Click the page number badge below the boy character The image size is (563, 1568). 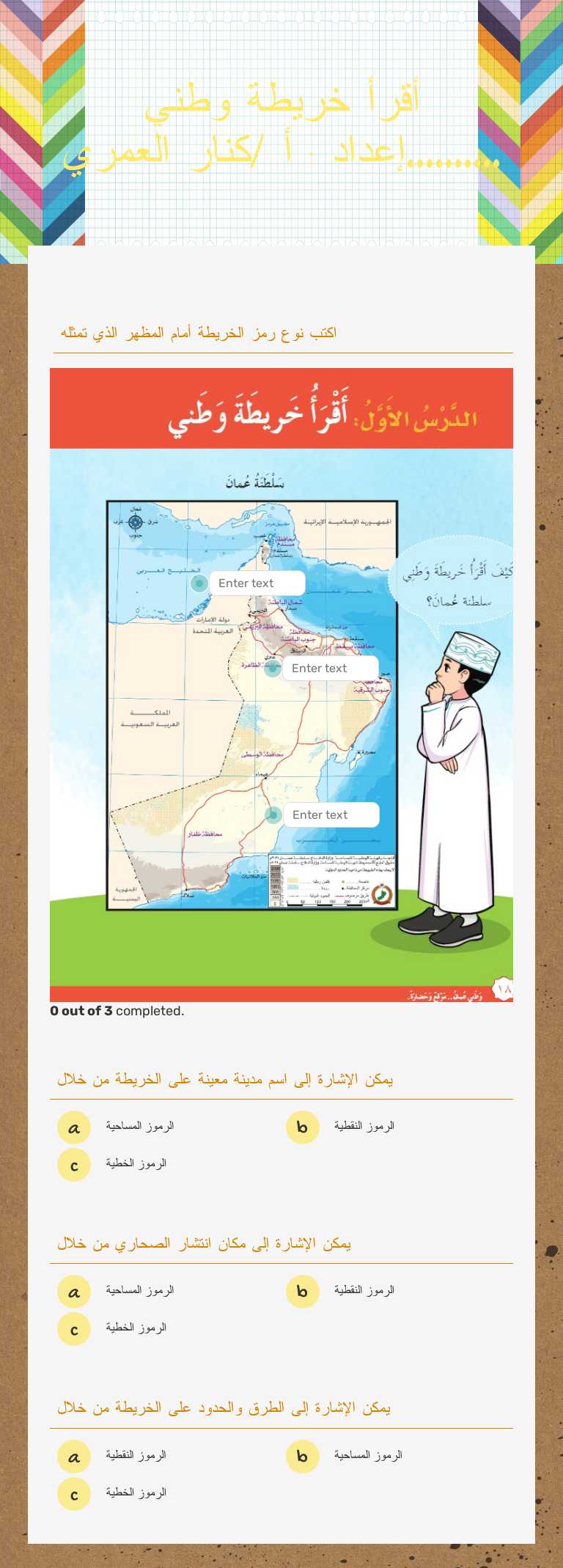point(502,987)
